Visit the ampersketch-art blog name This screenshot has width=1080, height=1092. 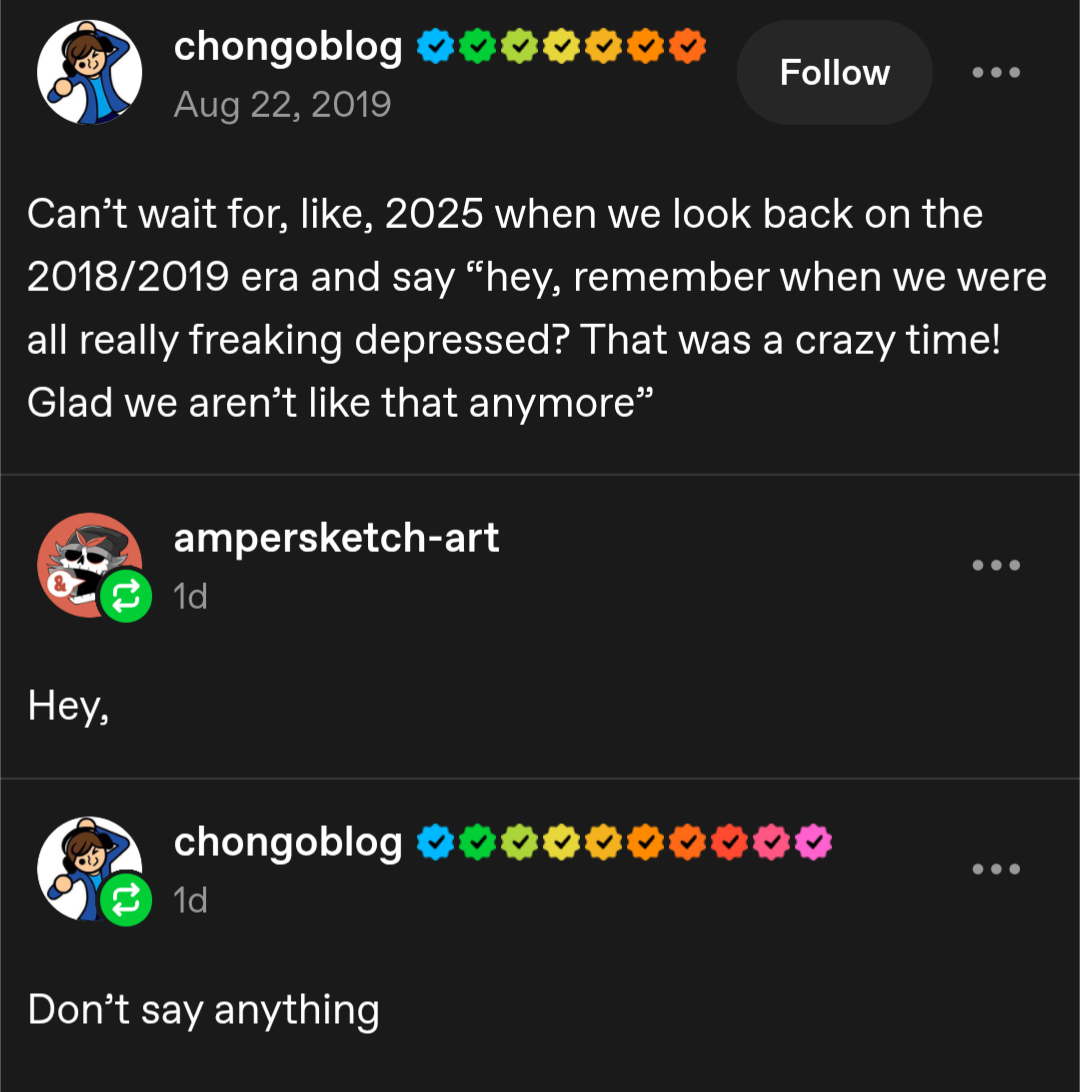(x=336, y=539)
